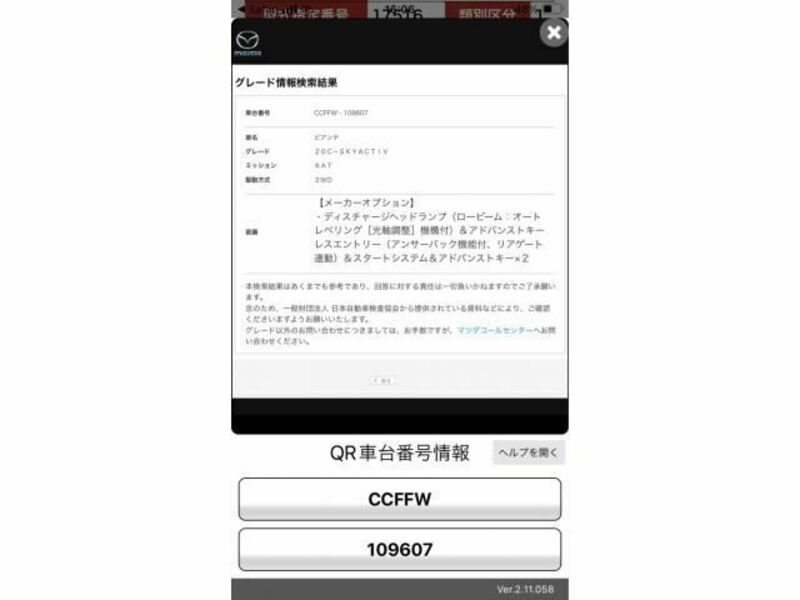
Task: Open the マツダコールセンター link
Action: pyautogui.click(x=493, y=330)
